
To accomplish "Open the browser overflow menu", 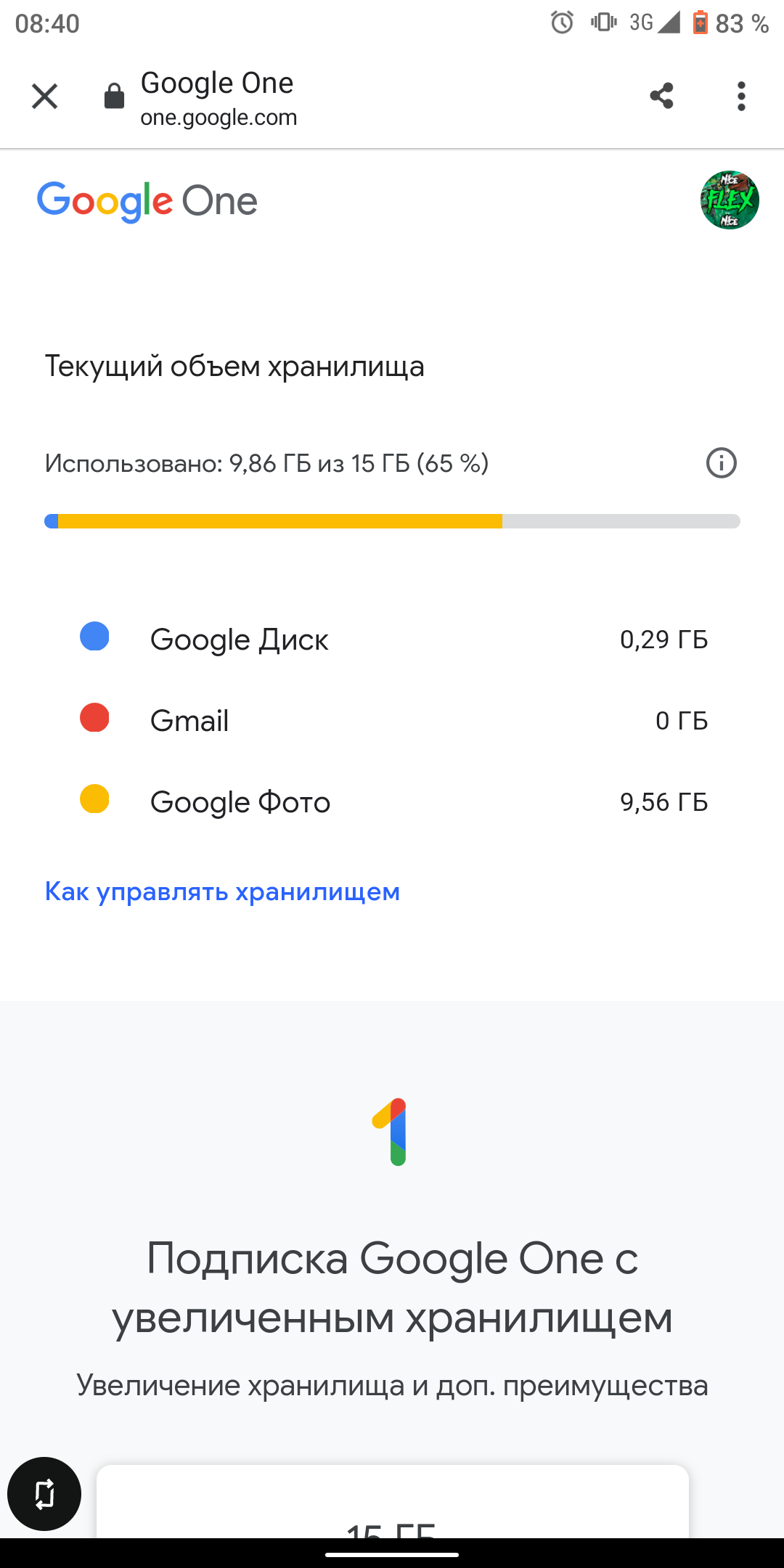I will pos(741,96).
